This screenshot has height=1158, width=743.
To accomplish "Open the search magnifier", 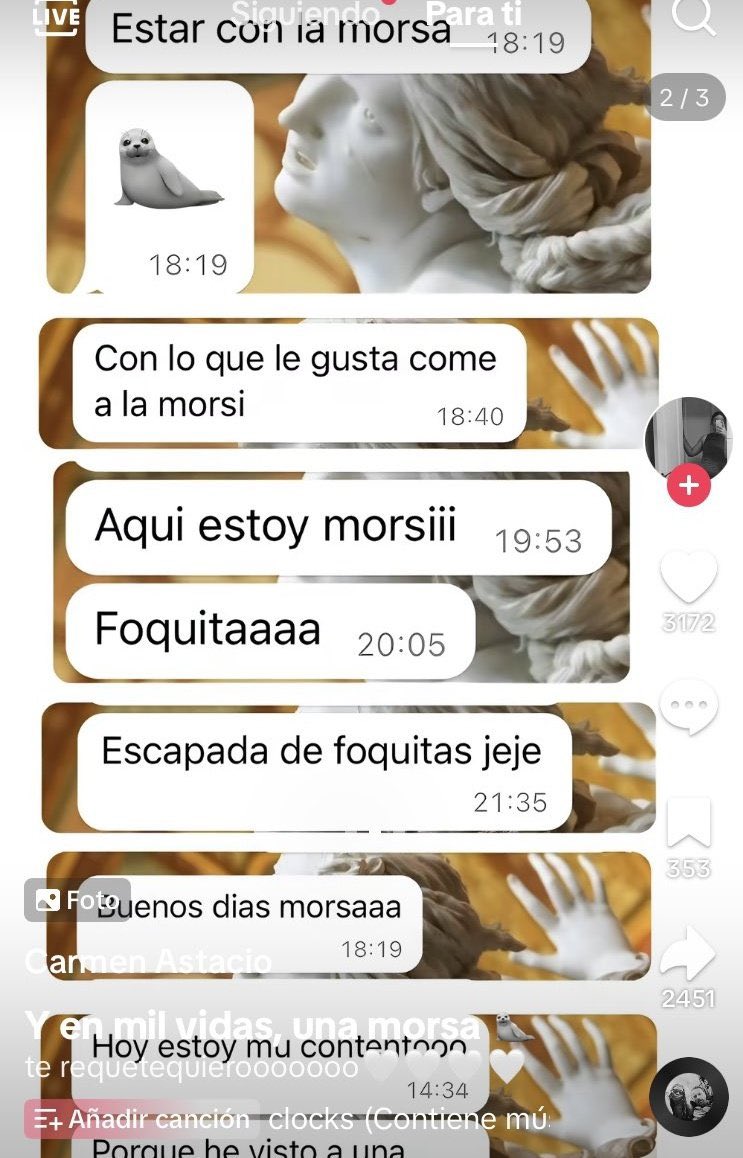I will tap(693, 16).
